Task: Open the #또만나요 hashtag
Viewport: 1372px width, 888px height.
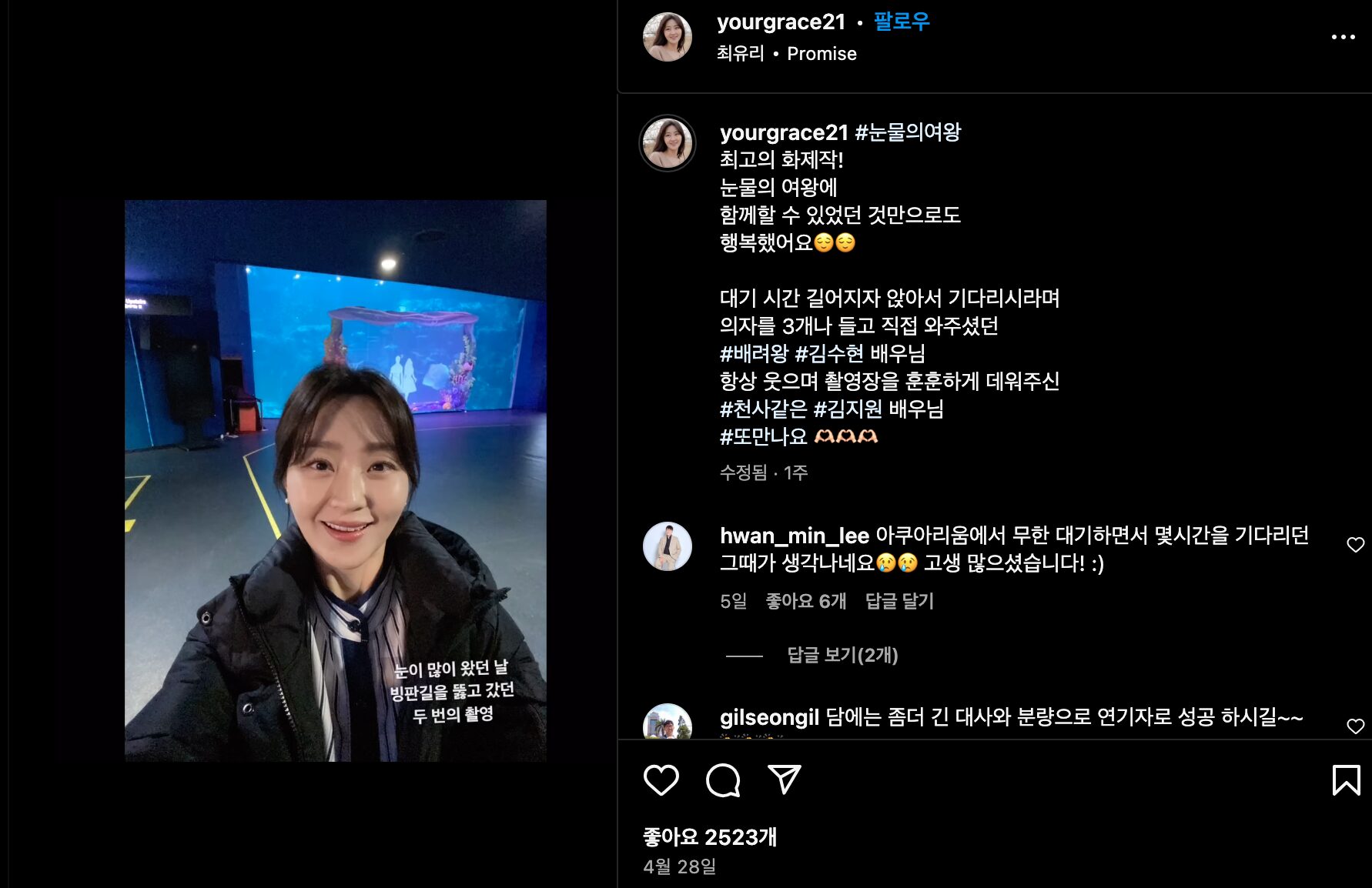Action: [x=763, y=436]
